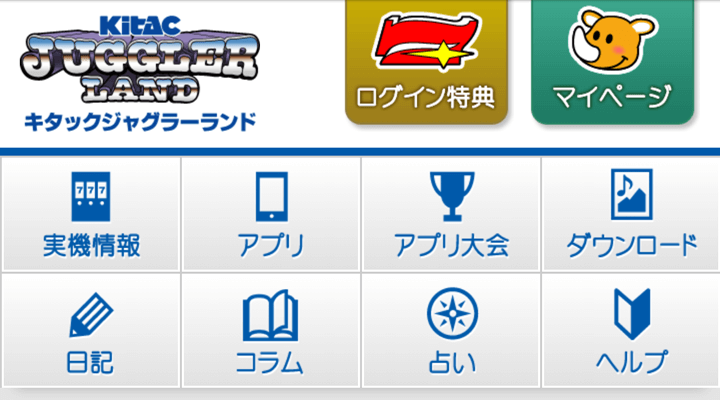The height and width of the screenshot is (400, 720).
Task: Open ダウンロード downloads
Action: pyautogui.click(x=631, y=215)
